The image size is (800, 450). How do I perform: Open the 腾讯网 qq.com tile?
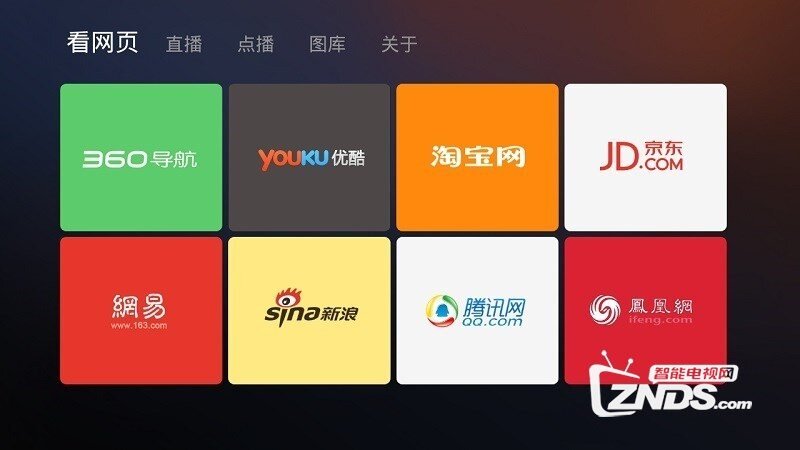477,310
